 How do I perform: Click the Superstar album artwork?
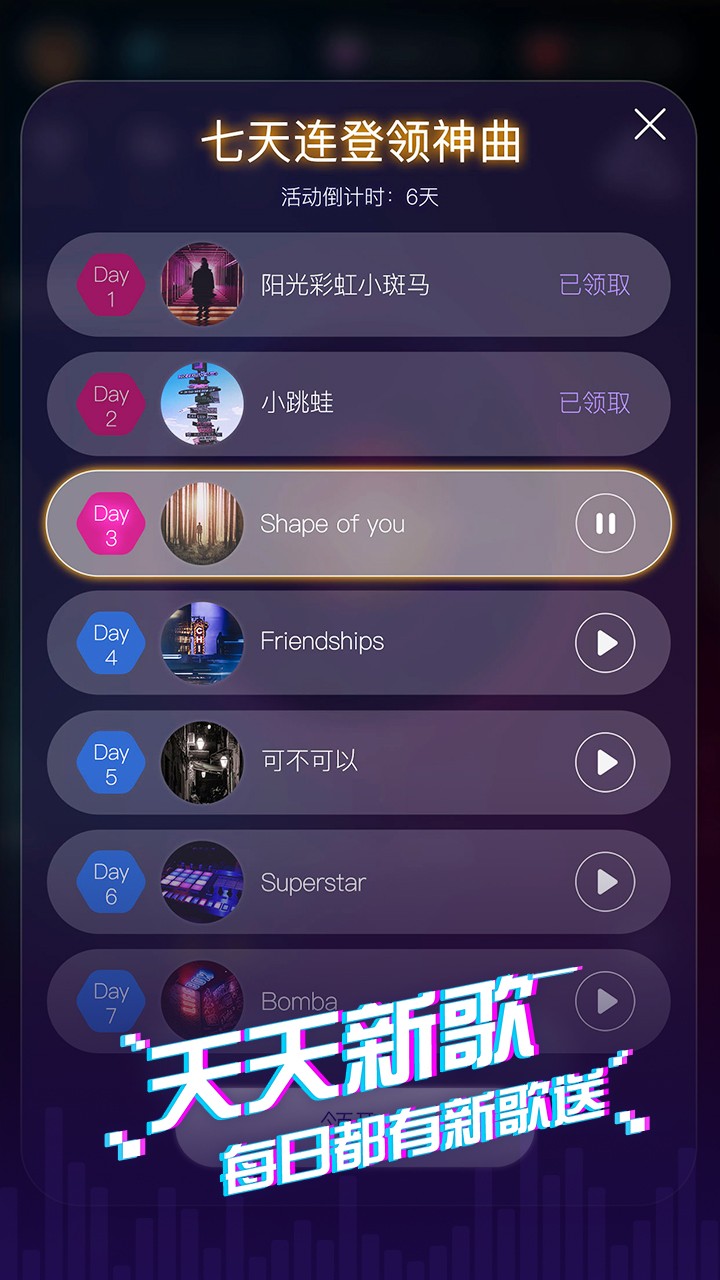(x=202, y=882)
